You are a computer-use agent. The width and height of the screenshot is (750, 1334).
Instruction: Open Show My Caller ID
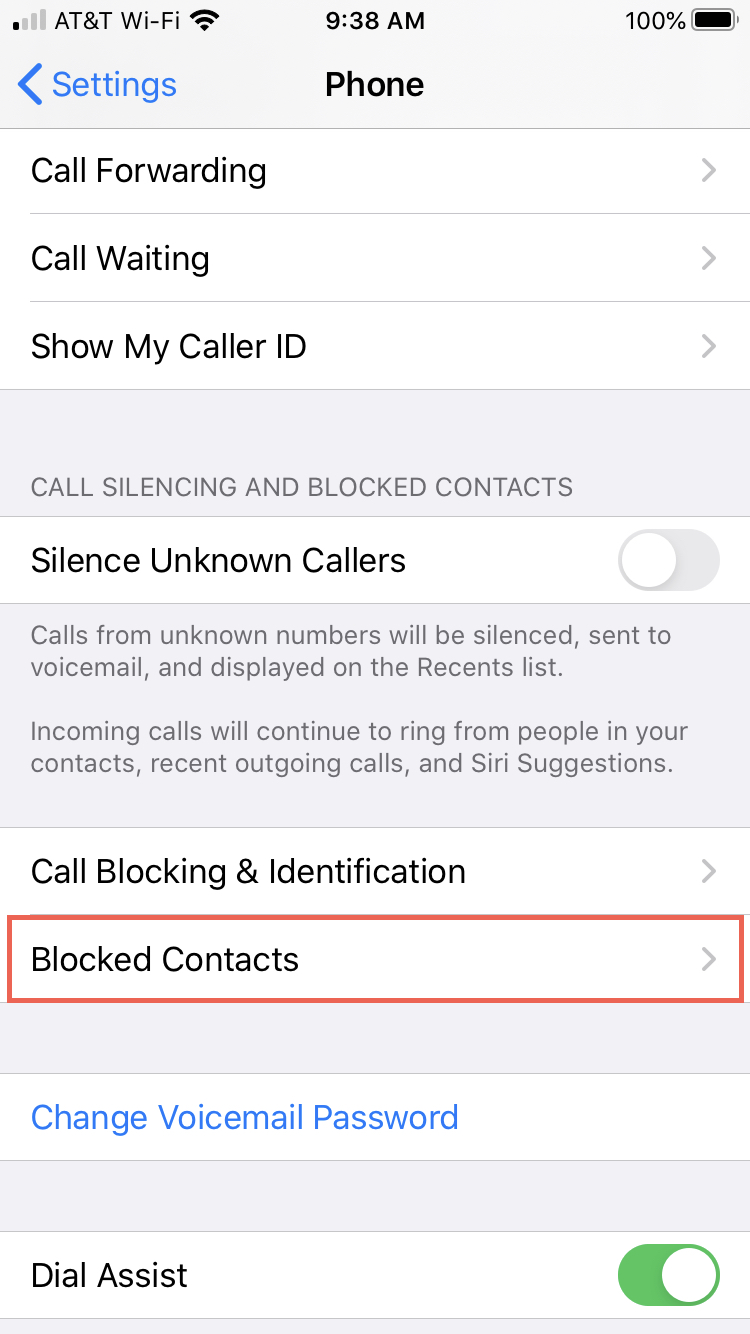tap(375, 347)
